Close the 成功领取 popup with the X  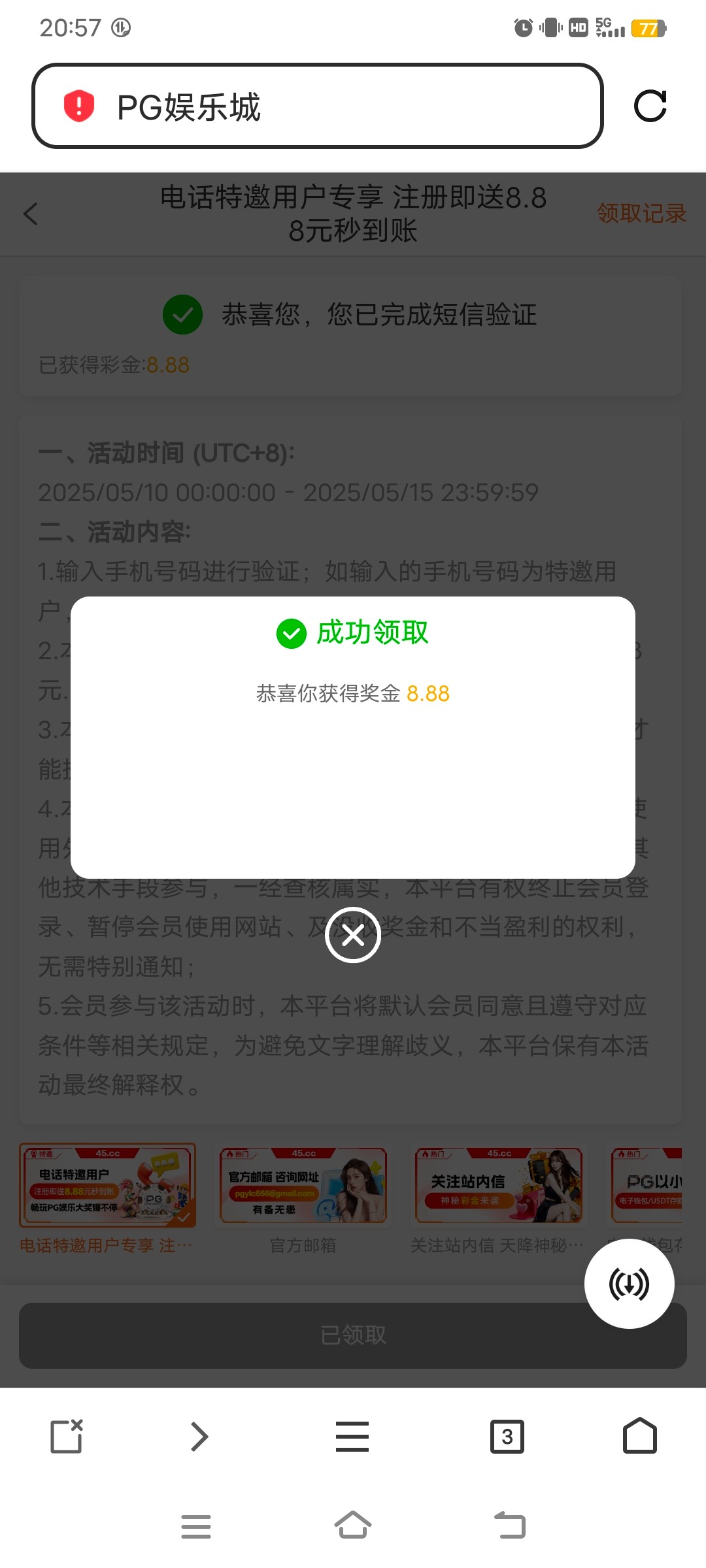pos(353,935)
